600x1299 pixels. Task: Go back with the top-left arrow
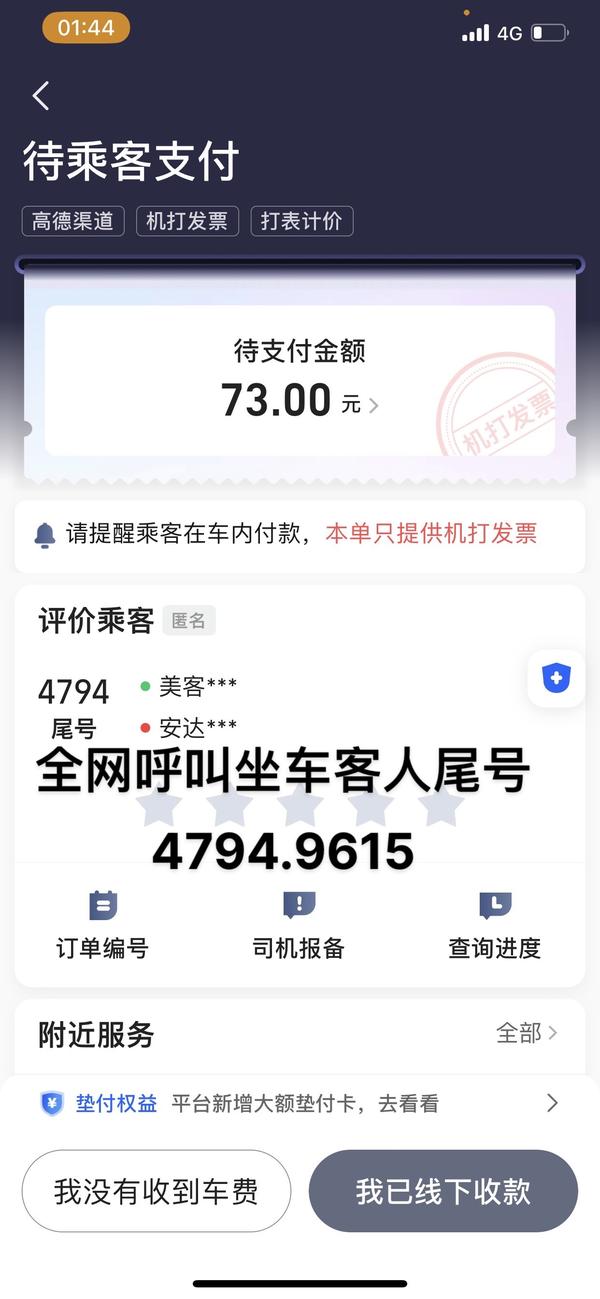click(40, 96)
